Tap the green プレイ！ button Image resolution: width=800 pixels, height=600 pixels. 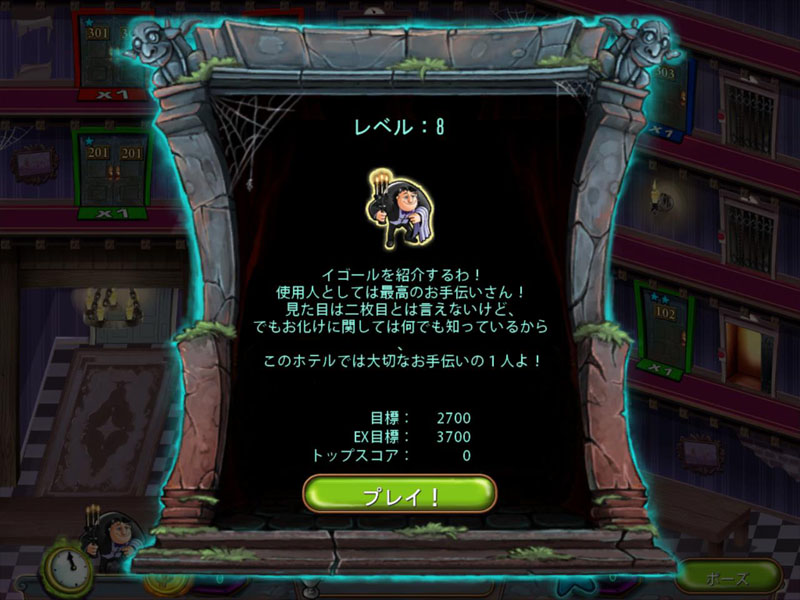pos(399,494)
